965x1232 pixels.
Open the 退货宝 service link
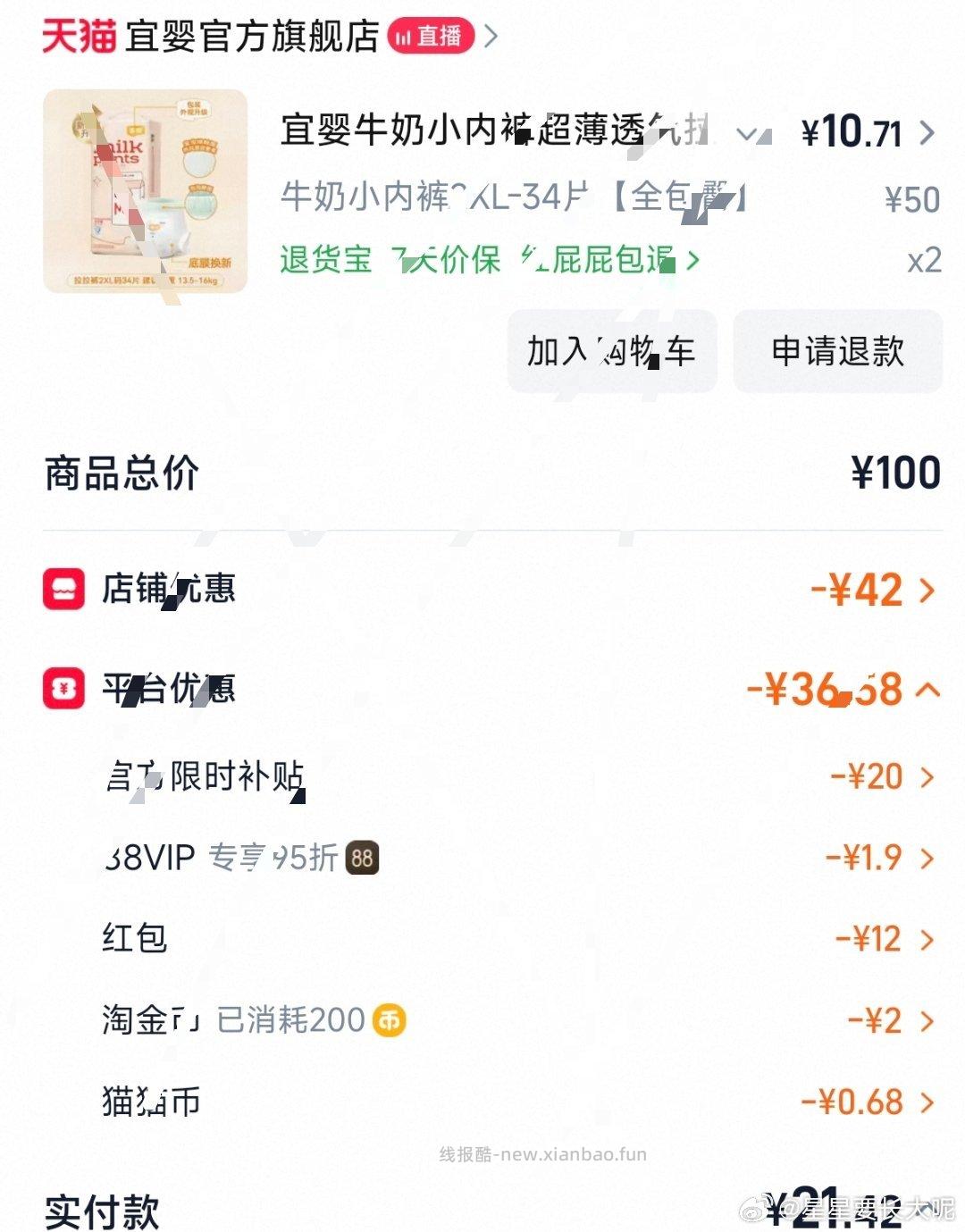[324, 260]
